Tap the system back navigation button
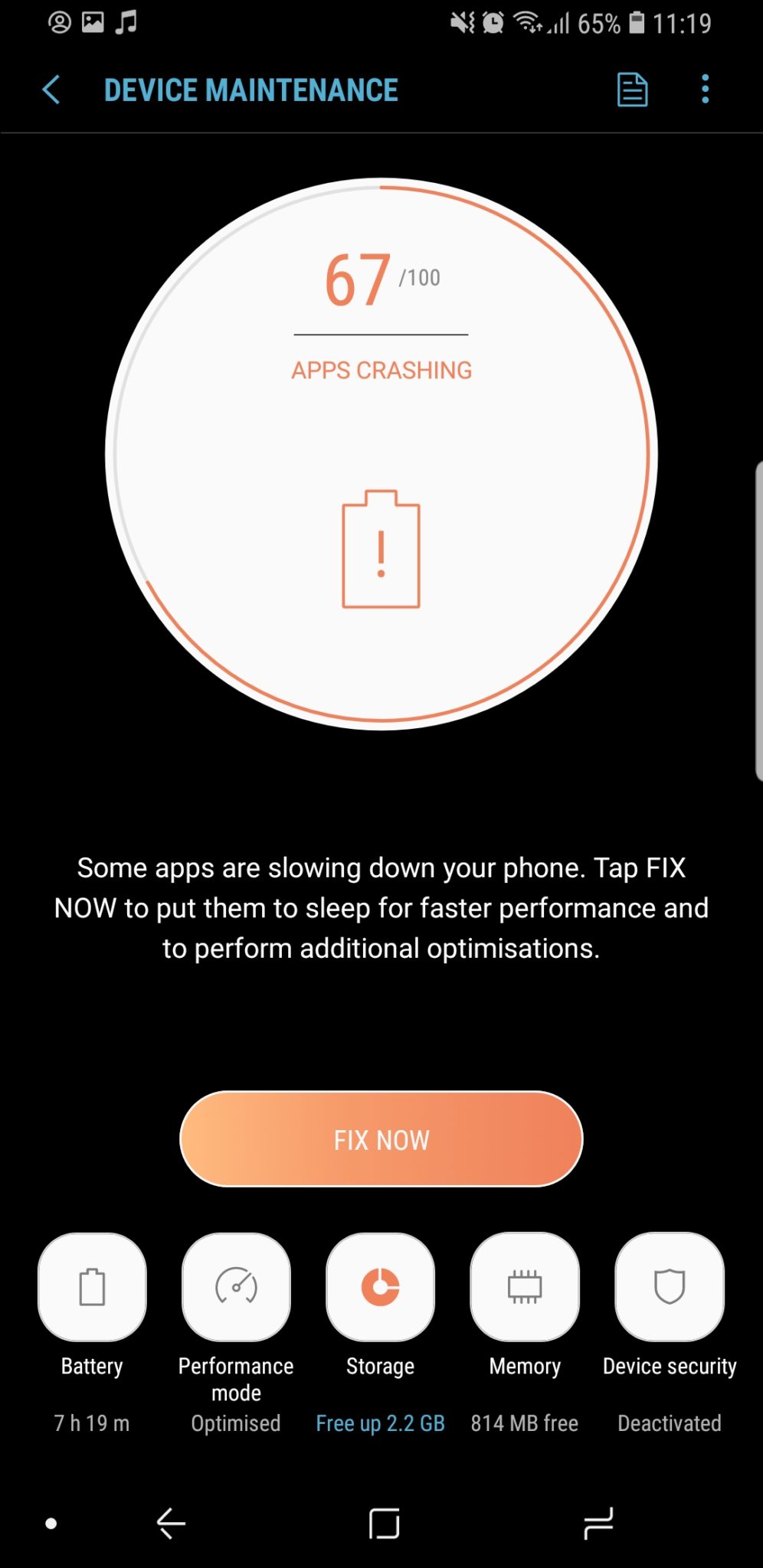The height and width of the screenshot is (1568, 763). click(171, 1523)
